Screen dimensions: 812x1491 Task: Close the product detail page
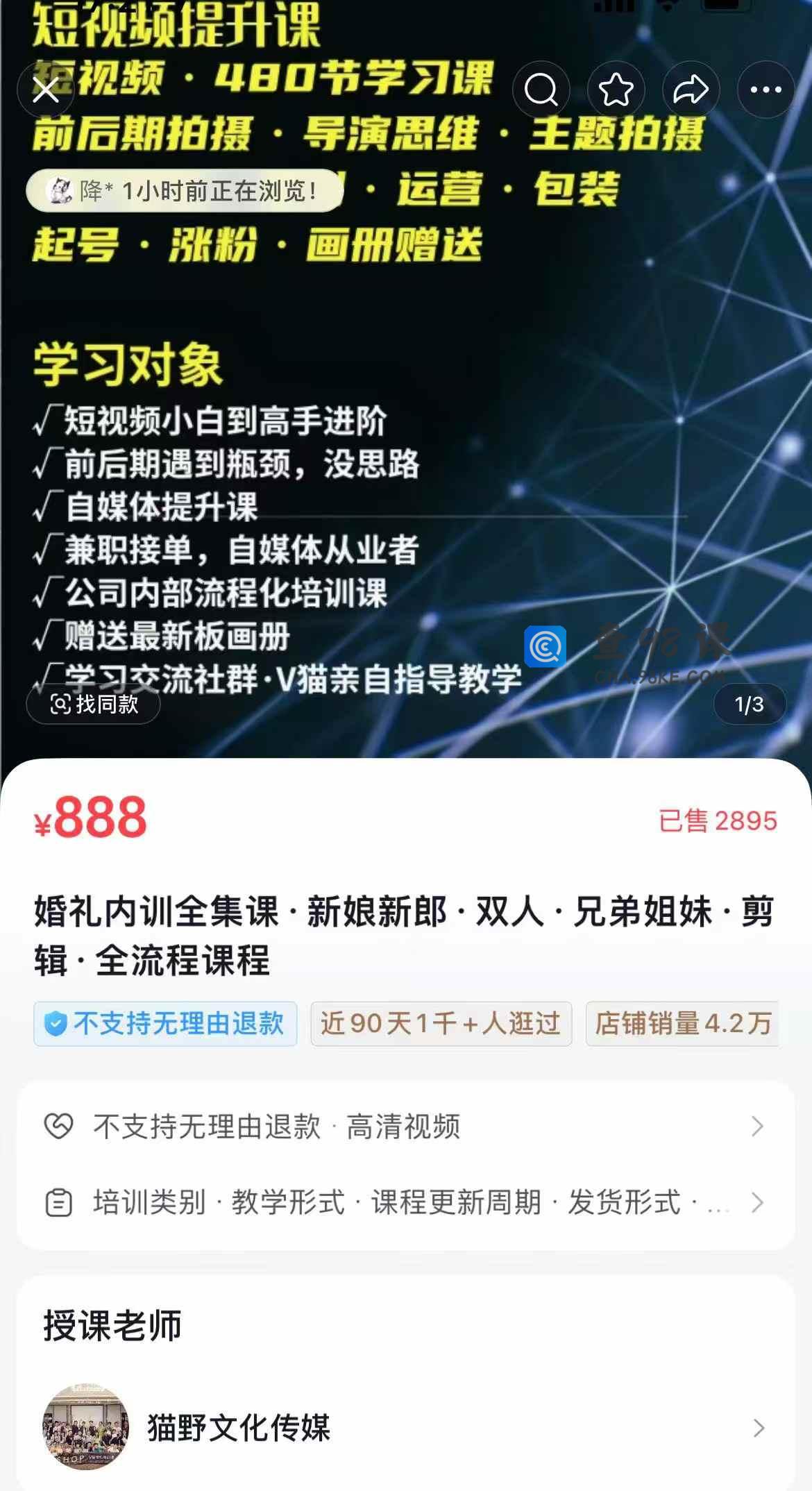point(46,90)
